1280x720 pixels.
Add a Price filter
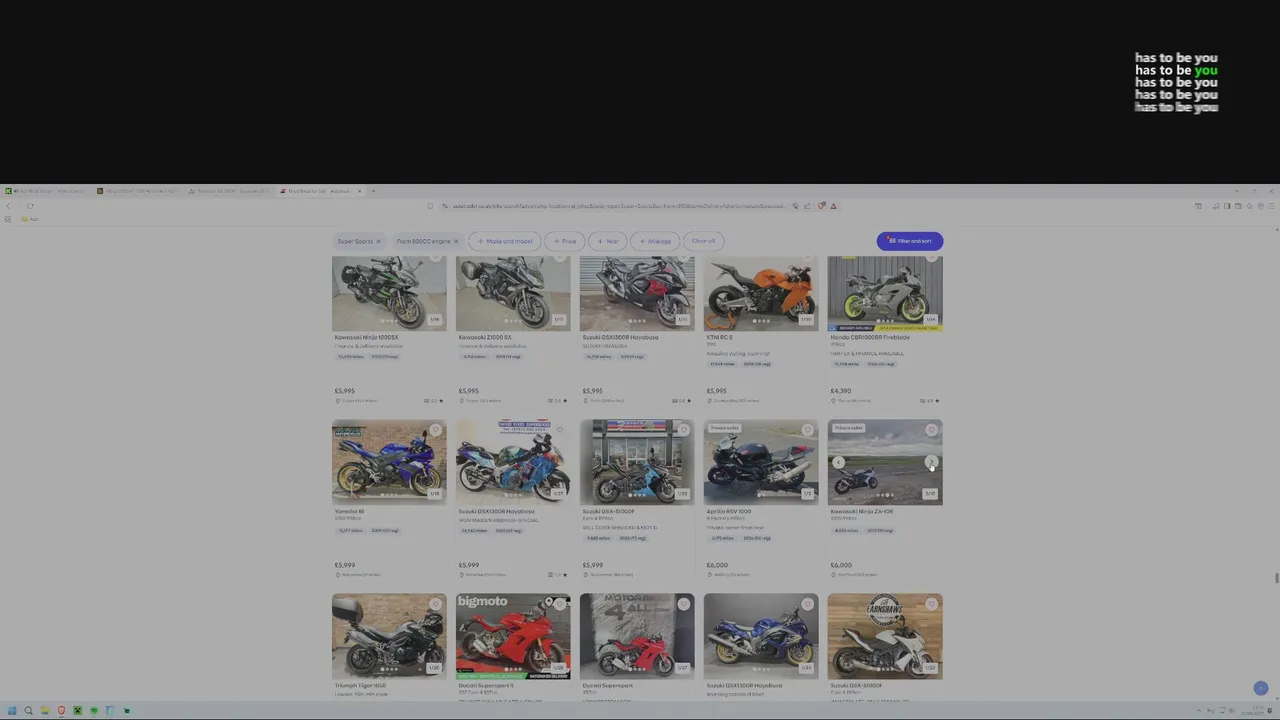(565, 241)
